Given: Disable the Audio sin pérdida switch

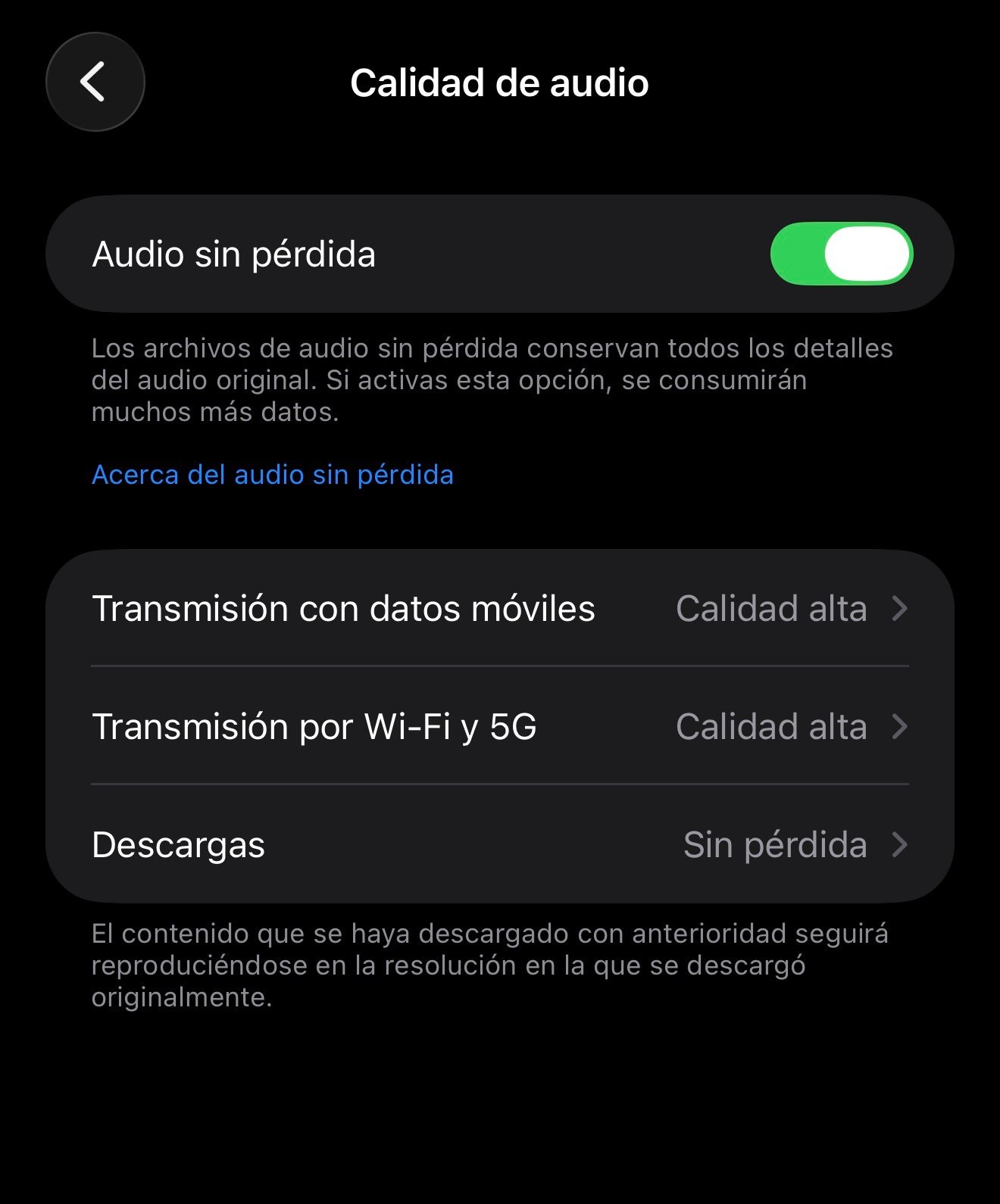Looking at the screenshot, I should click(x=841, y=254).
